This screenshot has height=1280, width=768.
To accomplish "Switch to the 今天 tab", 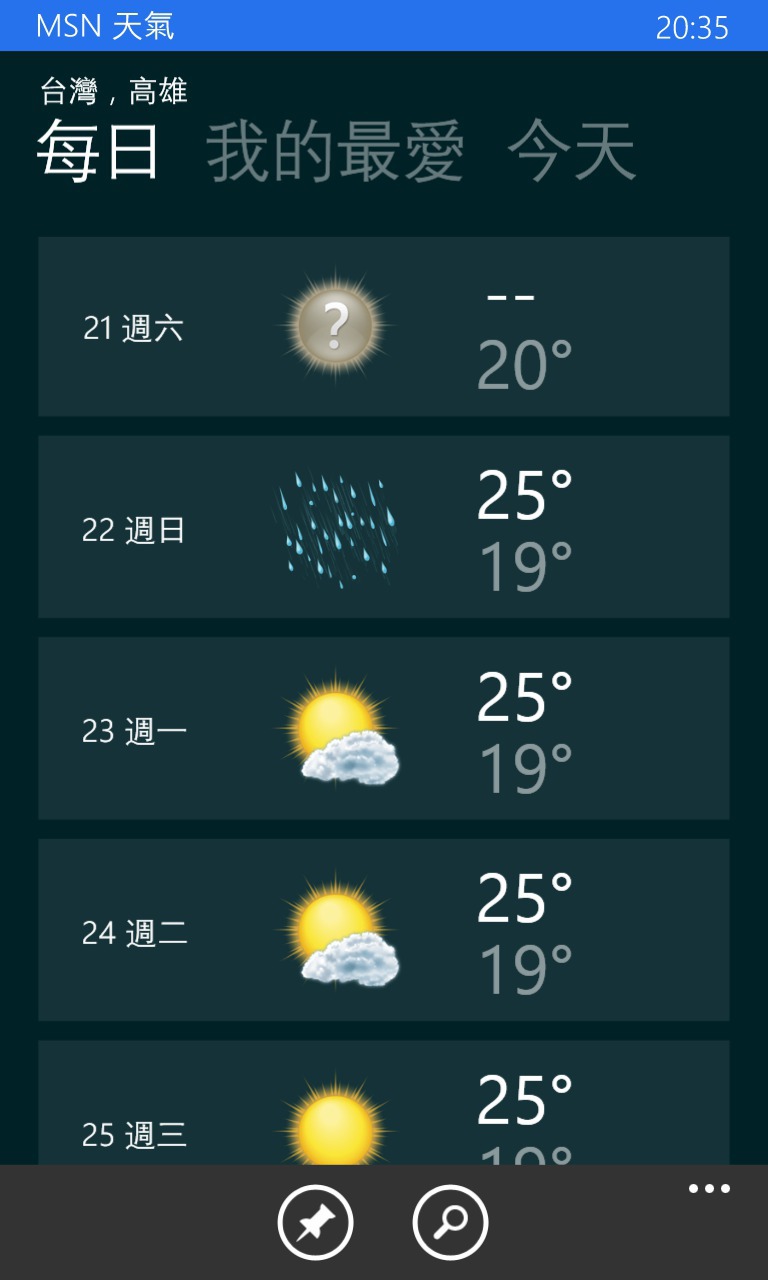I will 572,152.
